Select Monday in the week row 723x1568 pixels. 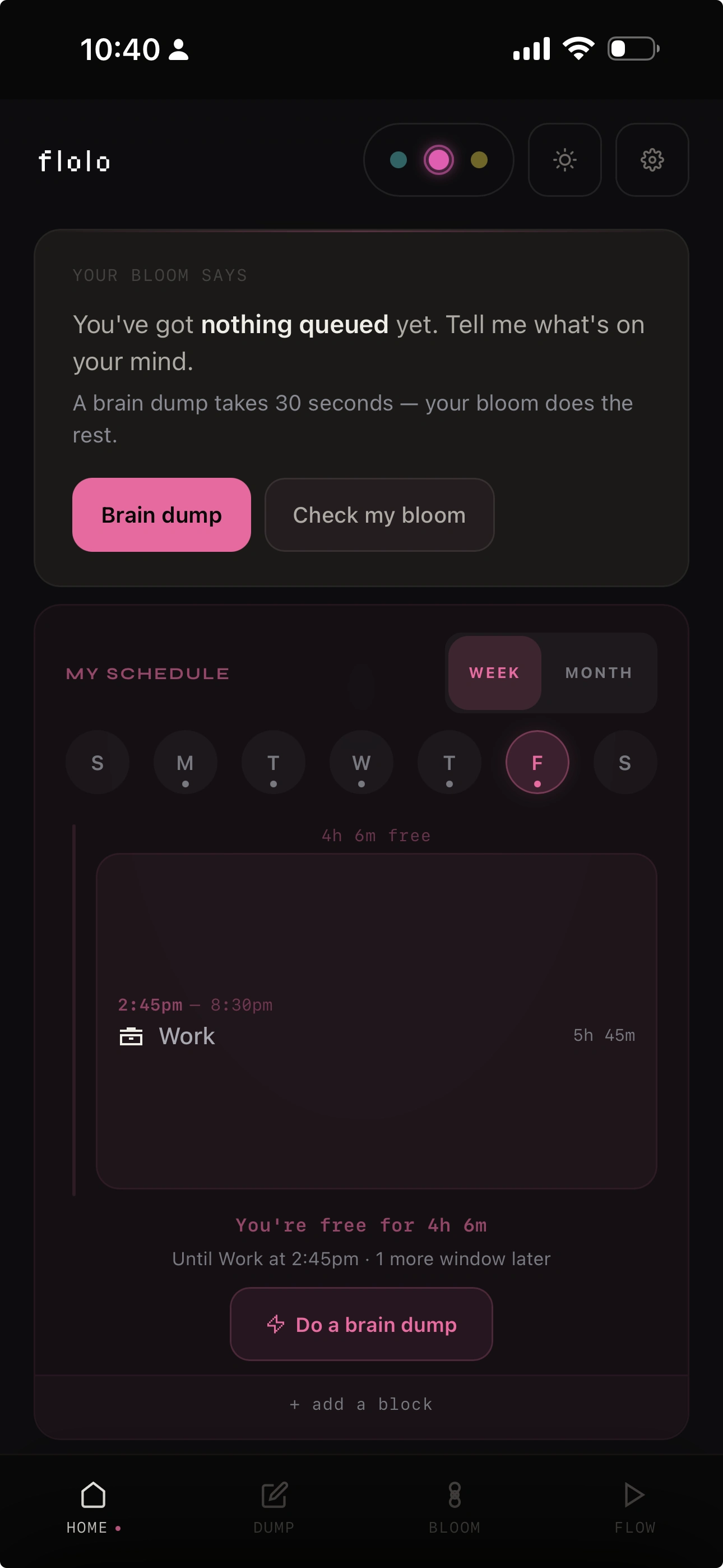pyautogui.click(x=185, y=762)
